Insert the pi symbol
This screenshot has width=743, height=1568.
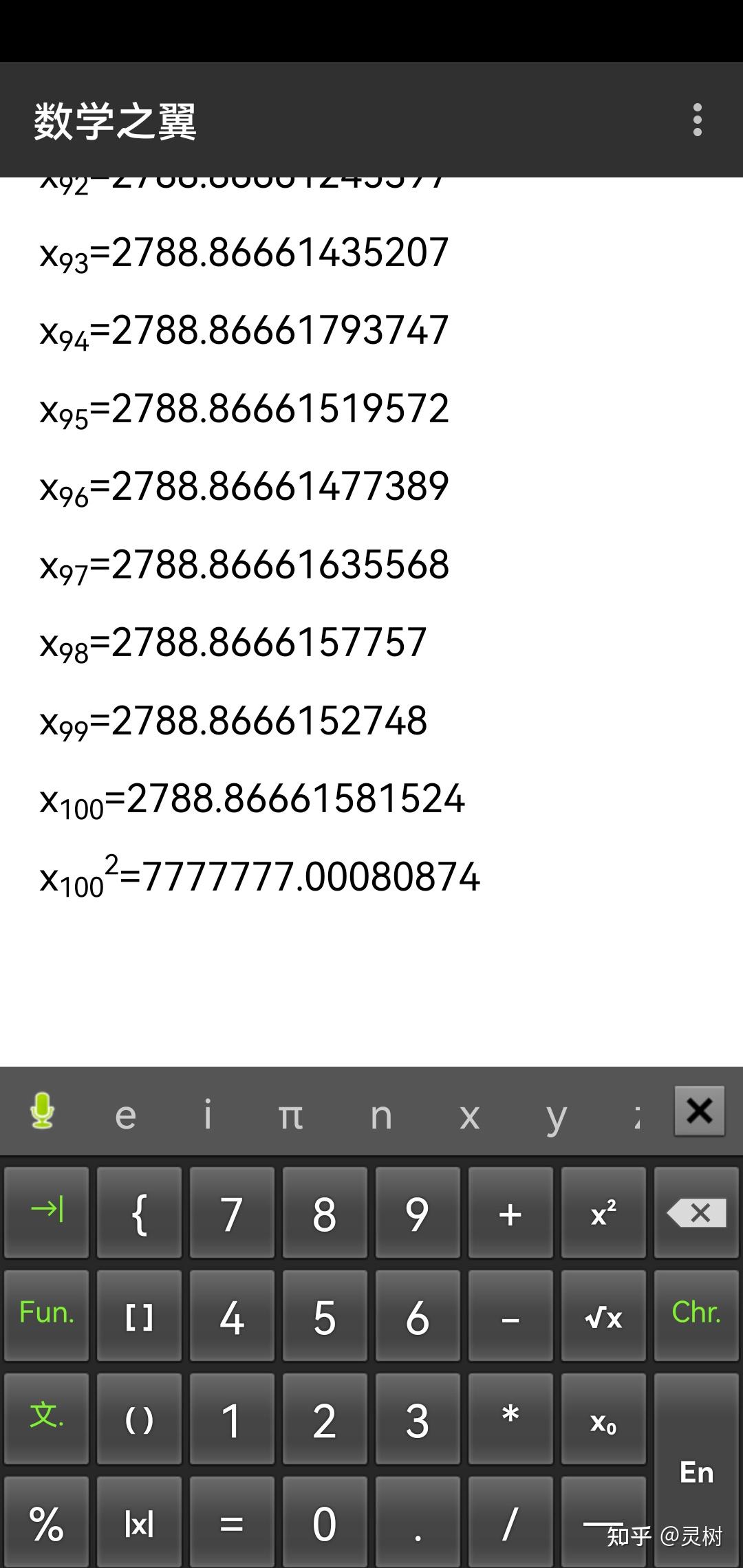coord(290,1115)
